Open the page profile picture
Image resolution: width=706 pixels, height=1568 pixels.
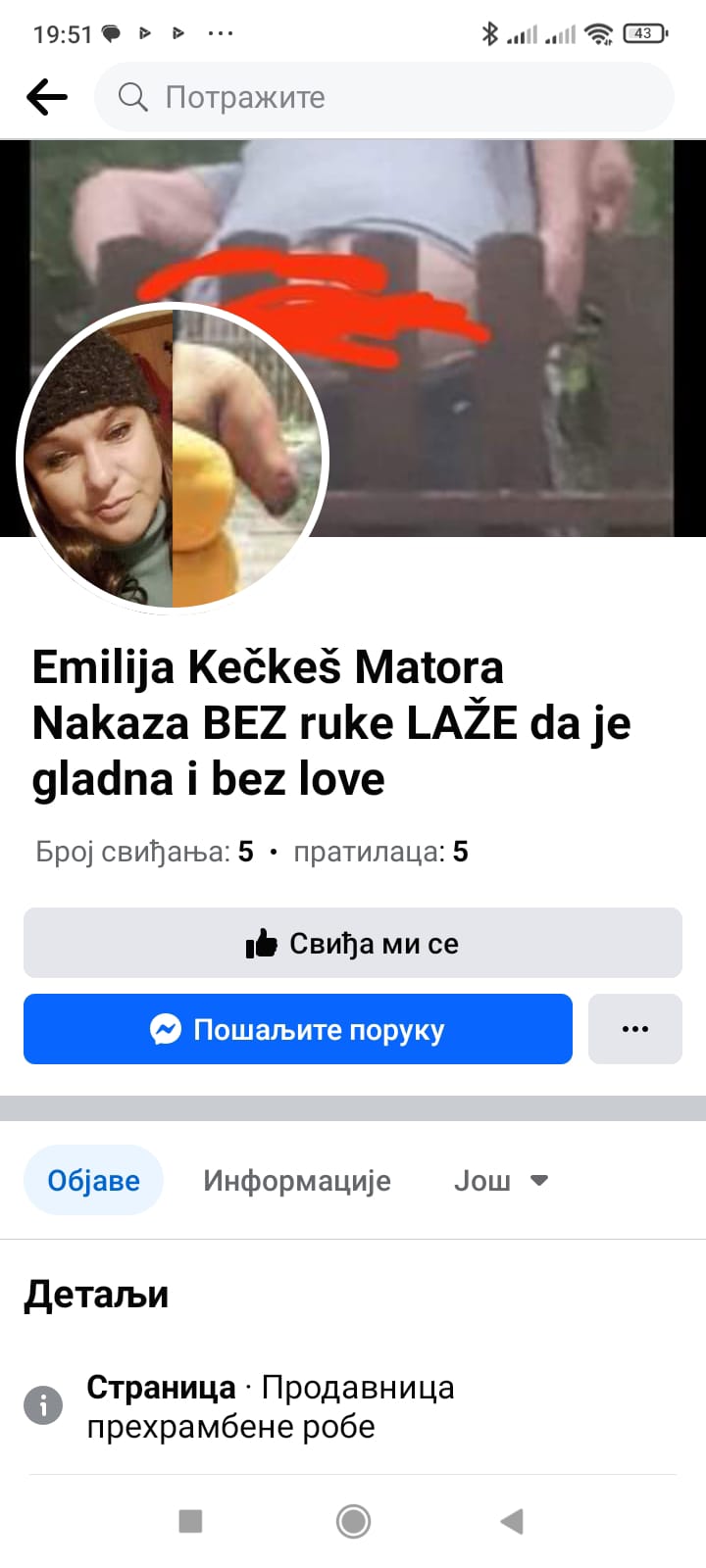[173, 458]
